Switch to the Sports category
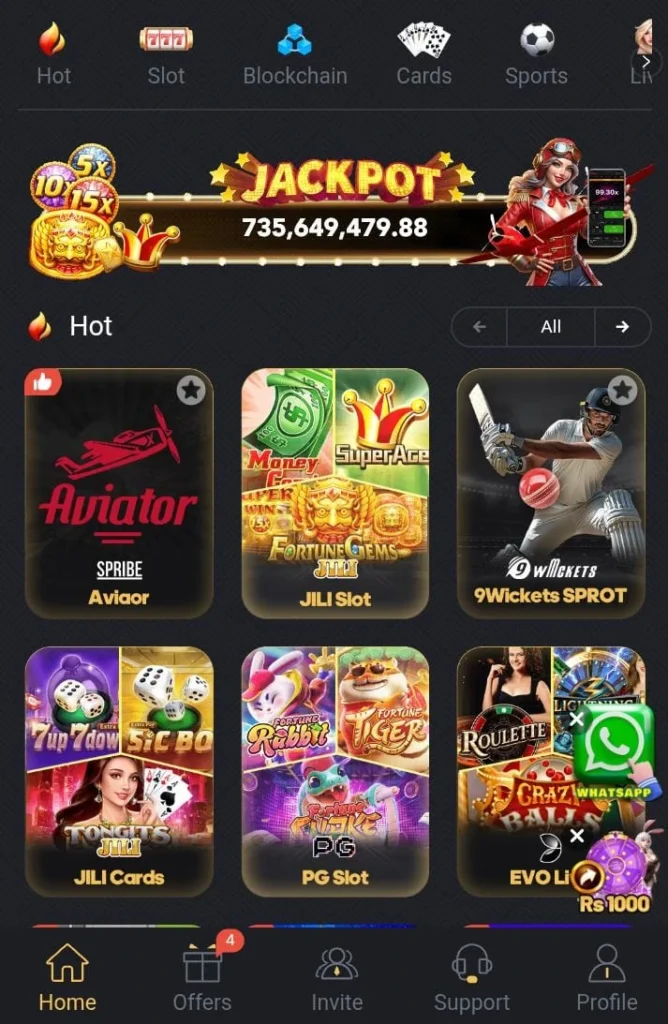668x1024 pixels. tap(536, 55)
